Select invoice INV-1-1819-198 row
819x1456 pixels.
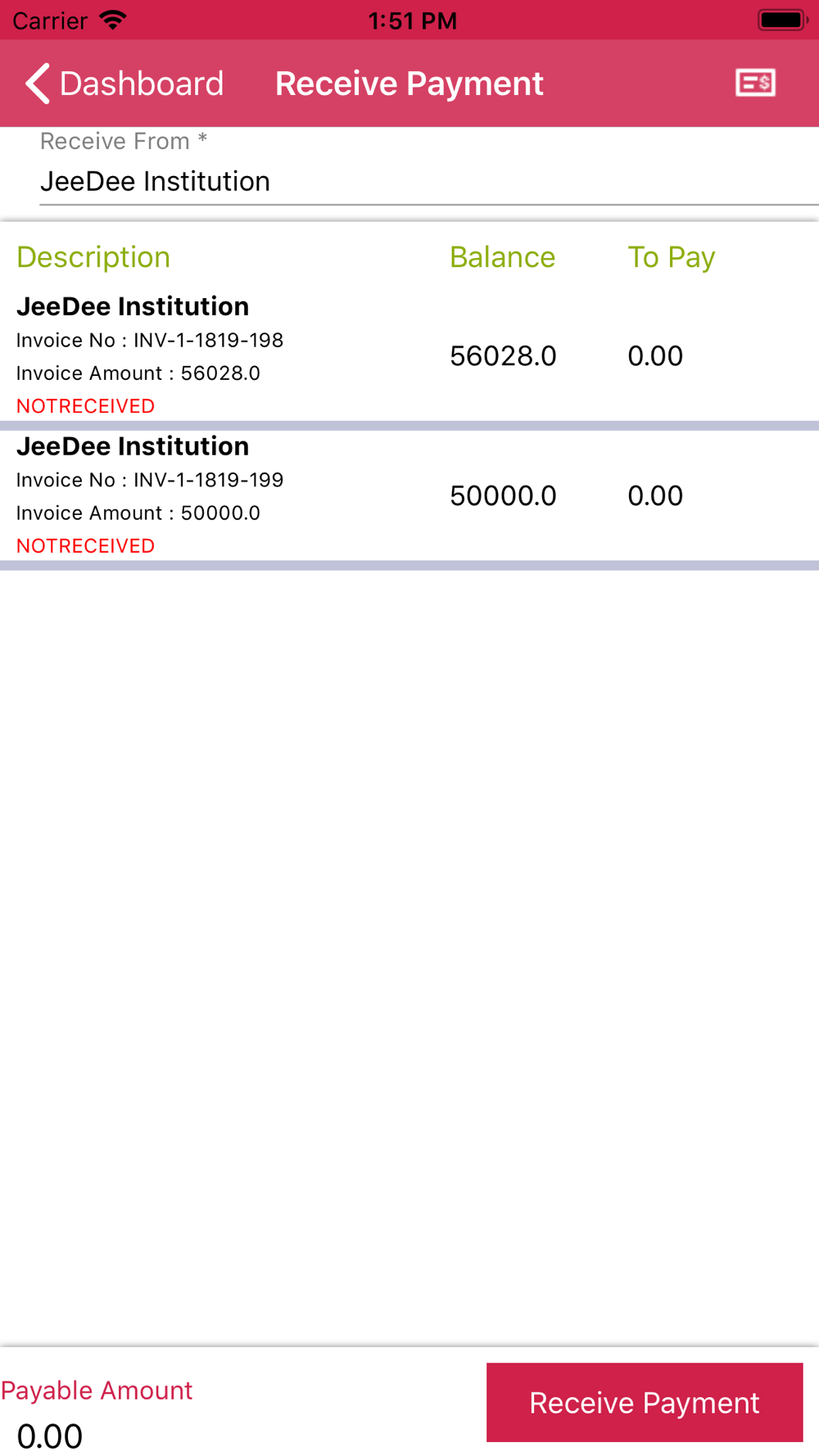point(409,355)
